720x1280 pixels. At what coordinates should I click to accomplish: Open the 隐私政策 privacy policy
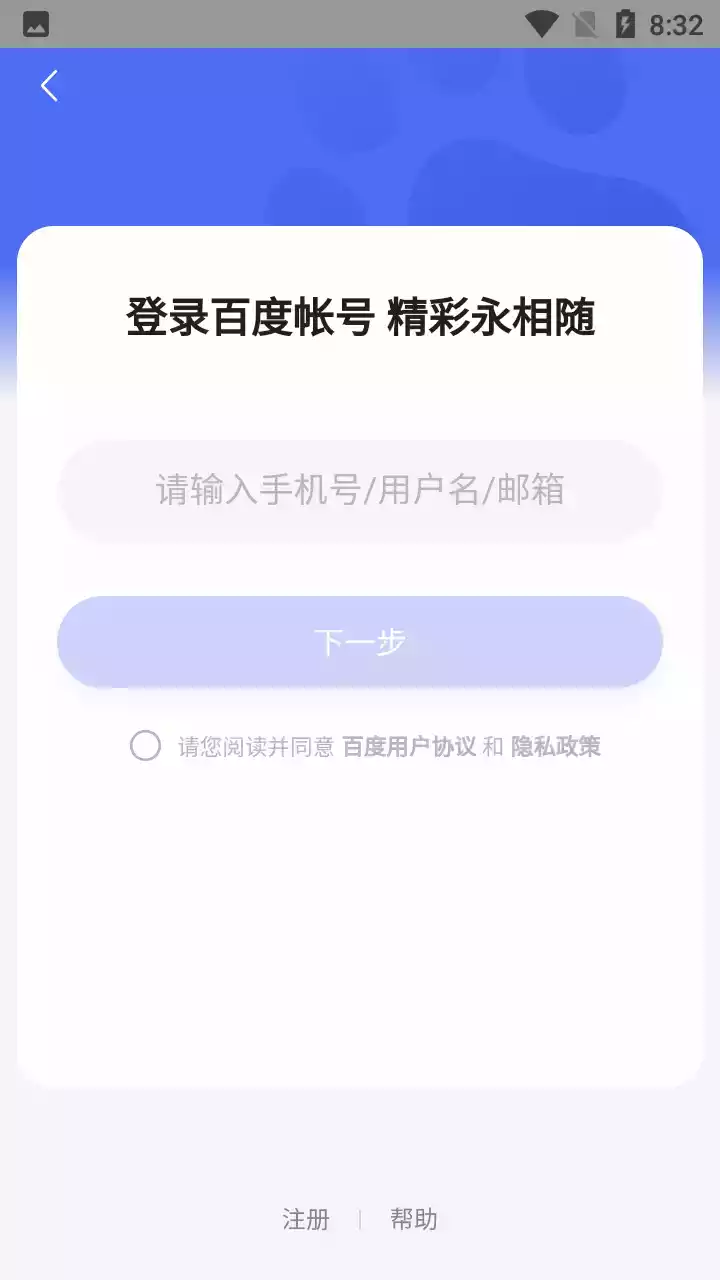(555, 746)
